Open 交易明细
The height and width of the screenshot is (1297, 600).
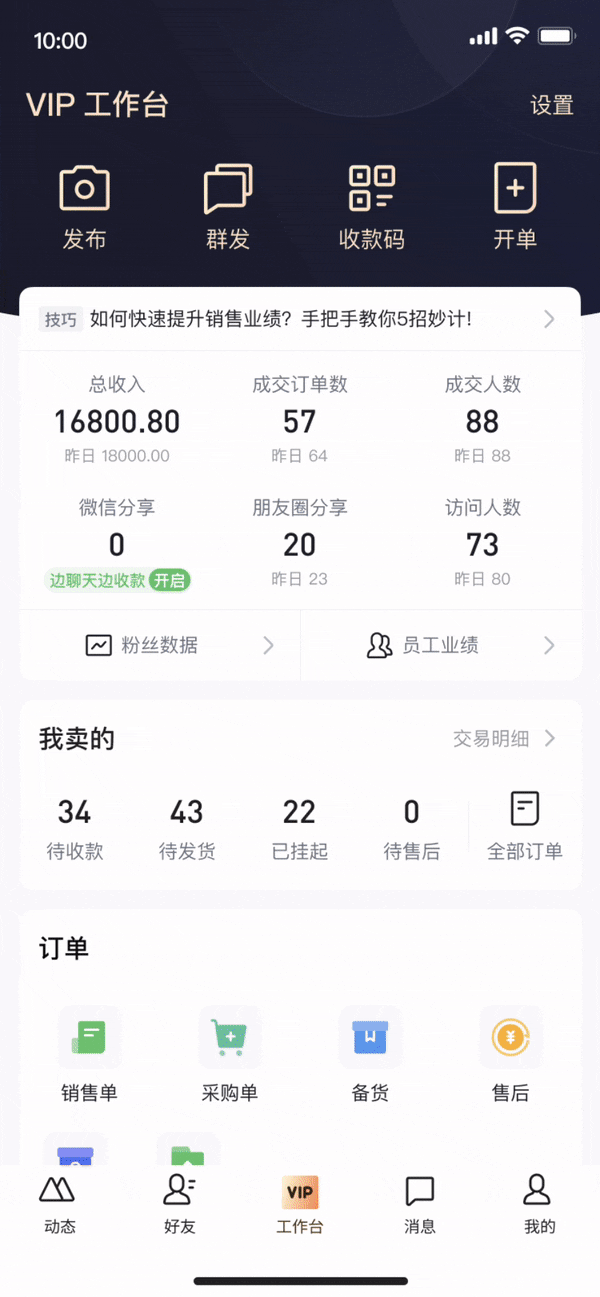coord(504,739)
